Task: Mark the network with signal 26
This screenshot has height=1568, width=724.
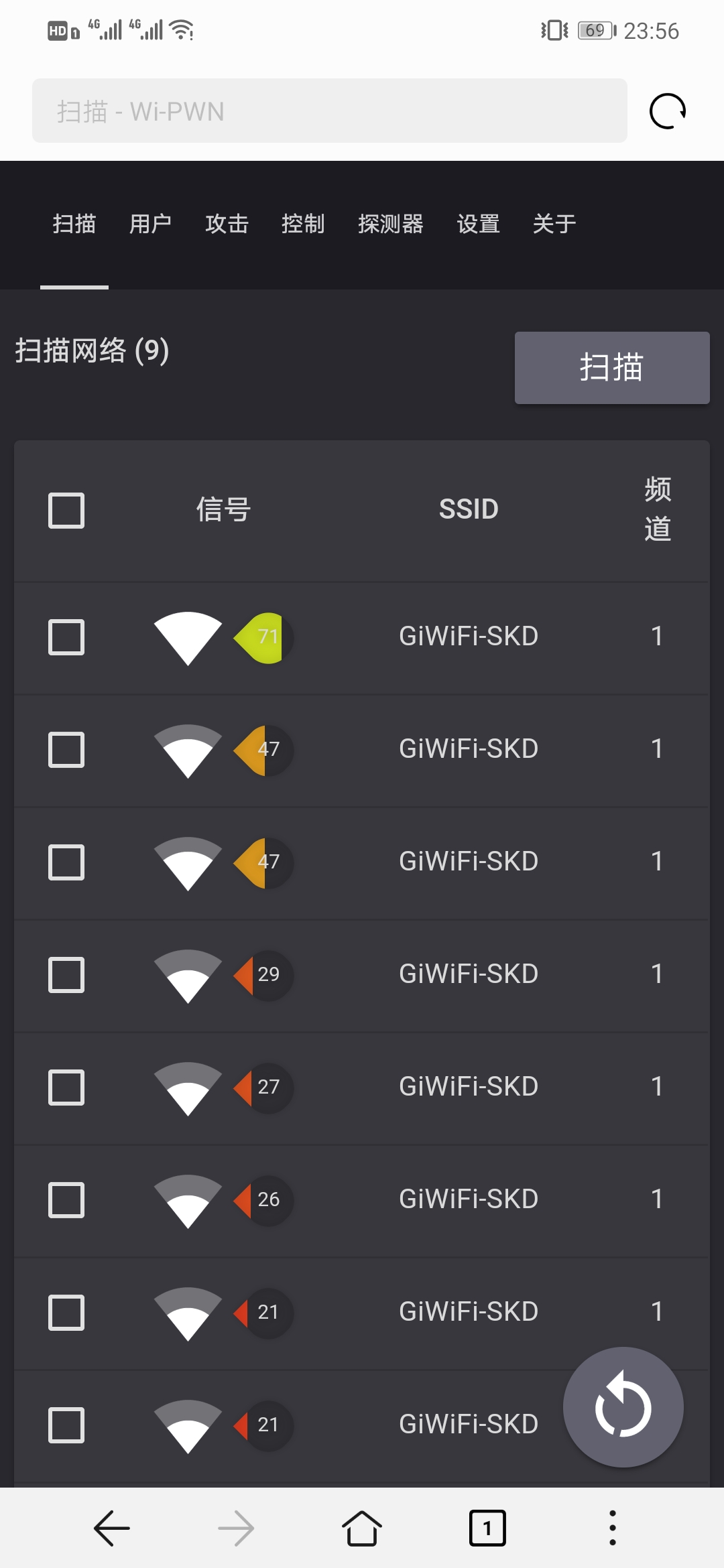Action: pyautogui.click(x=66, y=1199)
